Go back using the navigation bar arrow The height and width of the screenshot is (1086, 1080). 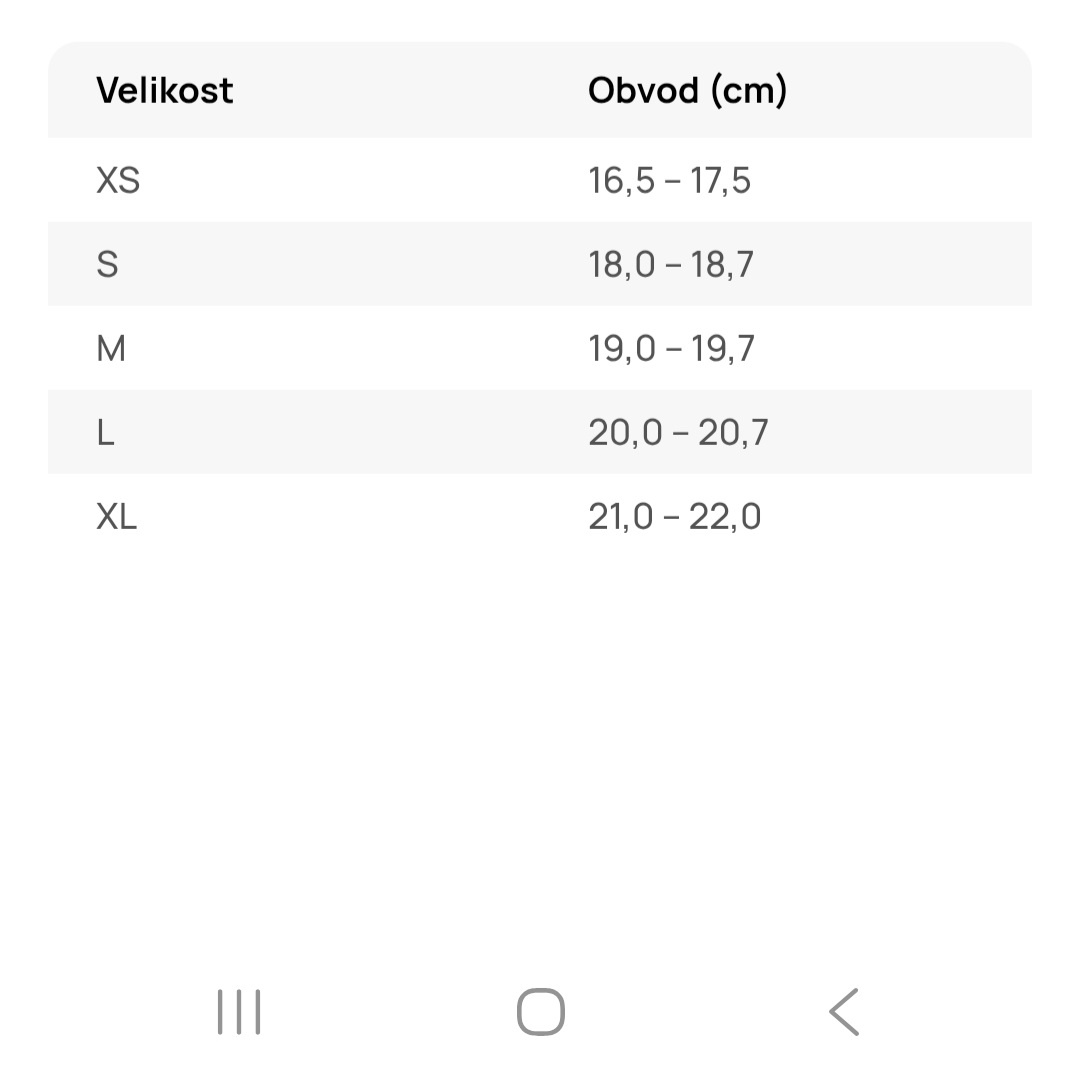coord(844,1012)
